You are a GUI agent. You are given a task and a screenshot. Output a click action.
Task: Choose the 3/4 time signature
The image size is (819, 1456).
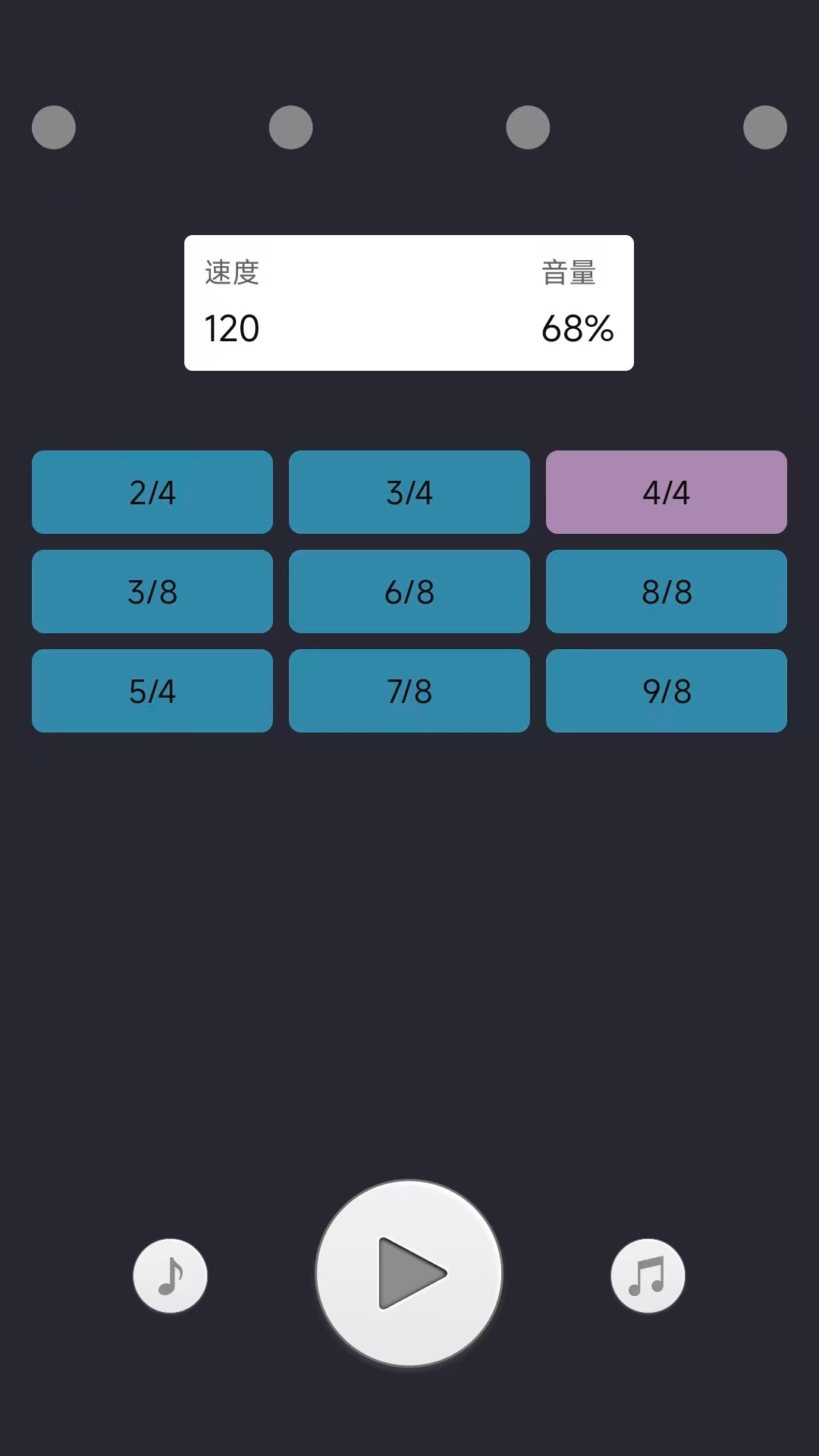(409, 492)
